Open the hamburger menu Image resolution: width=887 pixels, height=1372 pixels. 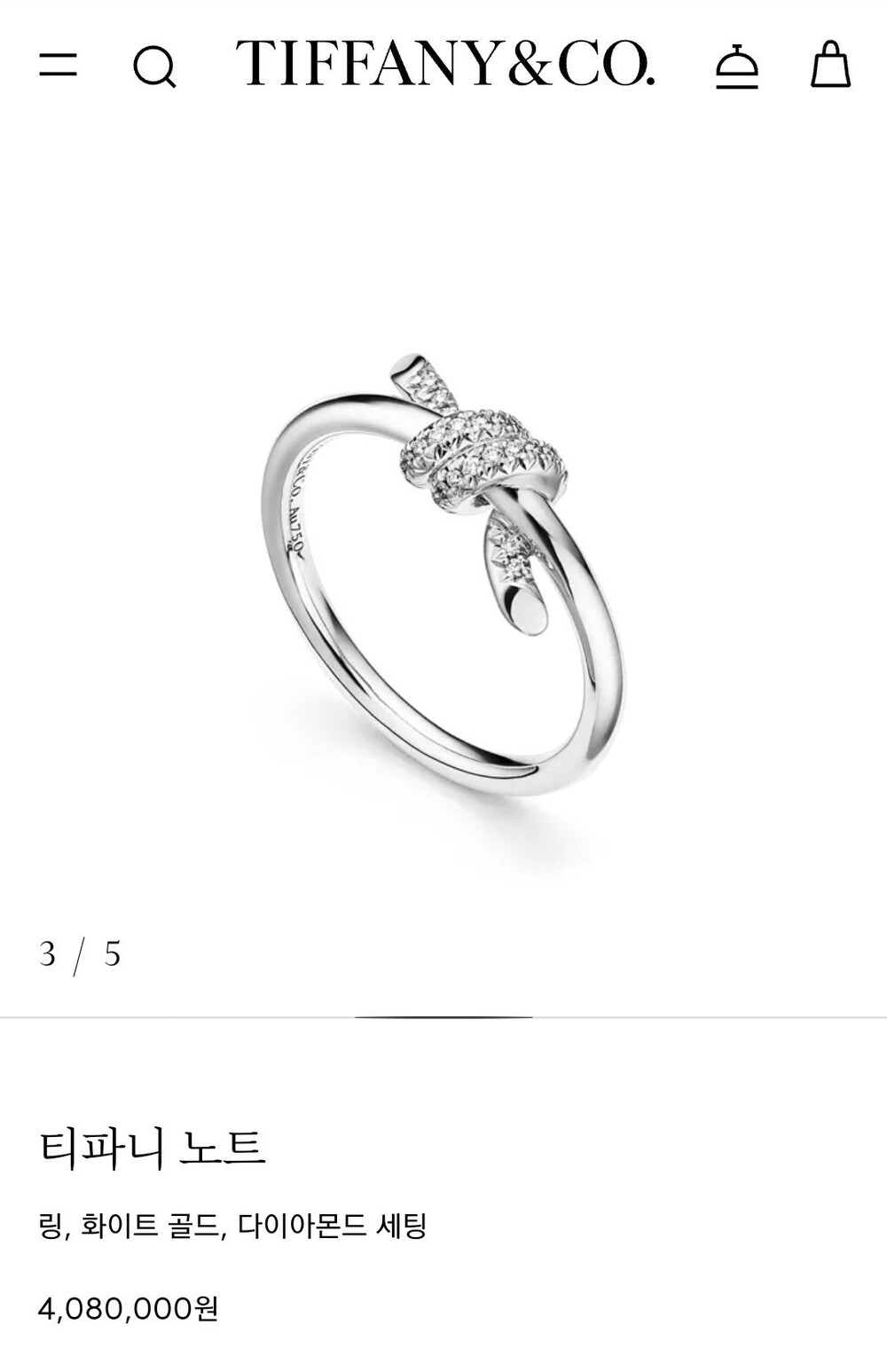point(59,65)
